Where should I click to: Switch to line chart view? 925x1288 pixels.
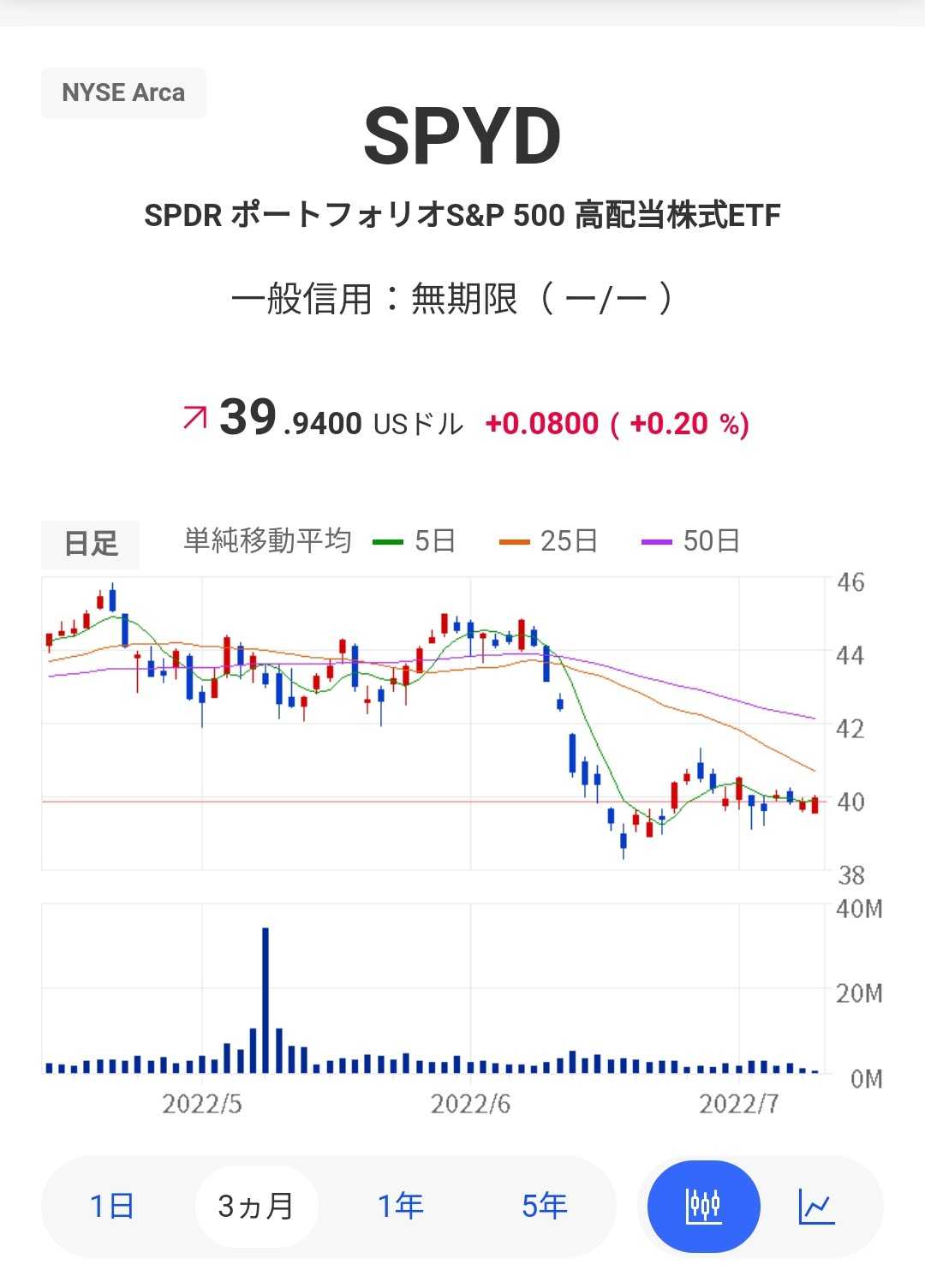[x=816, y=1206]
